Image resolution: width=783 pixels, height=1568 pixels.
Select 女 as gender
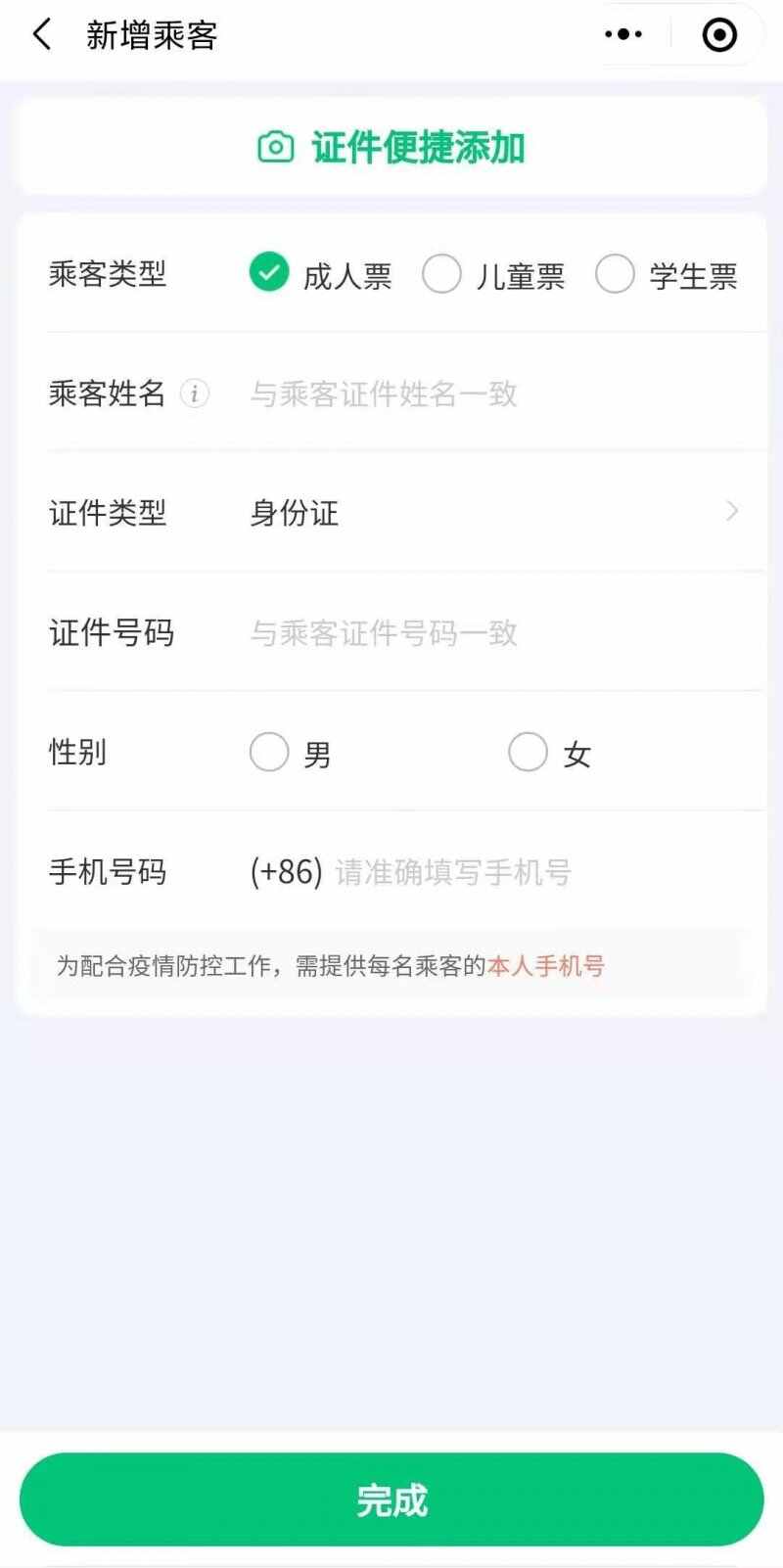528,753
